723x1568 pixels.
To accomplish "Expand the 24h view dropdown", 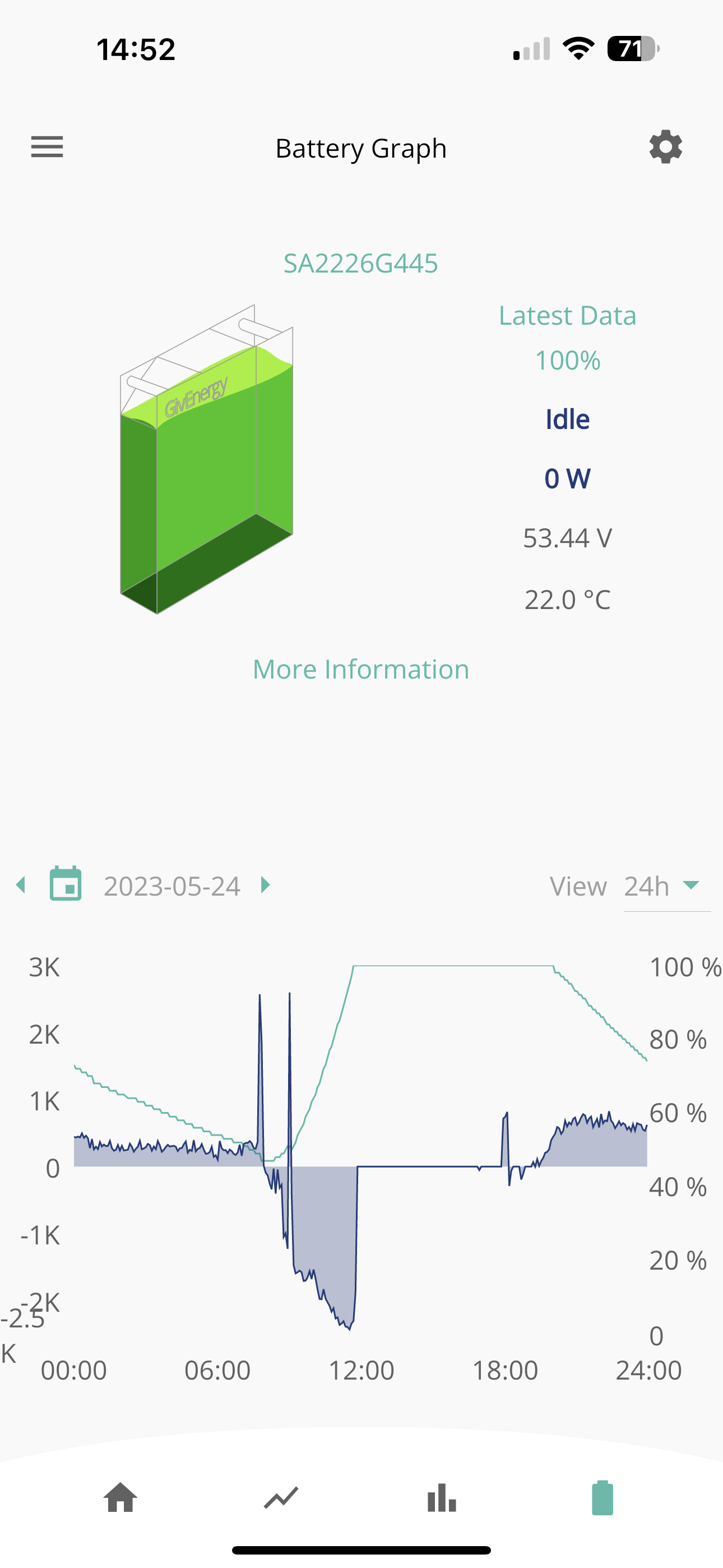I will tap(666, 886).
